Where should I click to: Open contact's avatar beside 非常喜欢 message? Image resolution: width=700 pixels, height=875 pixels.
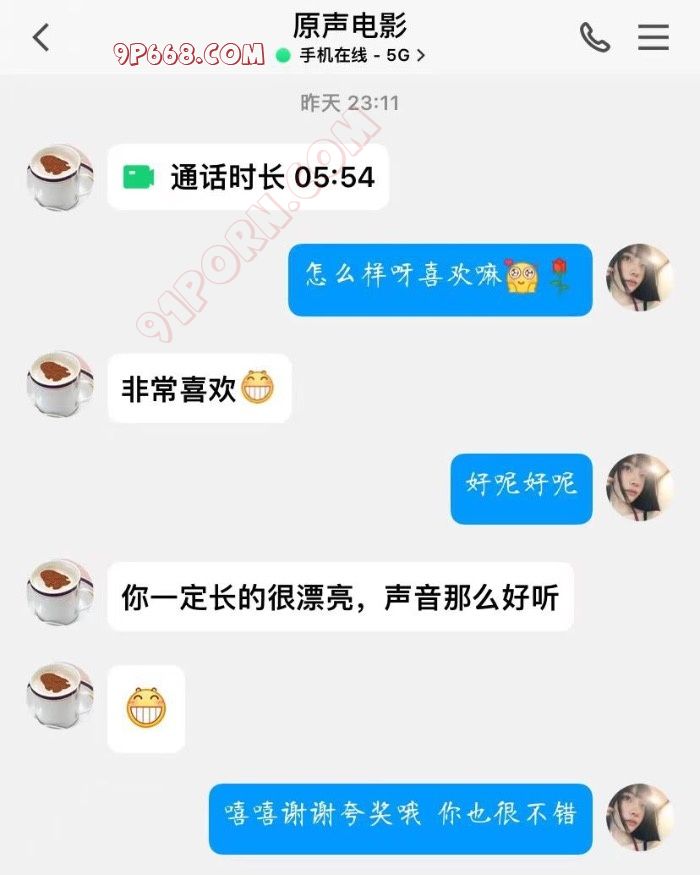tap(60, 385)
